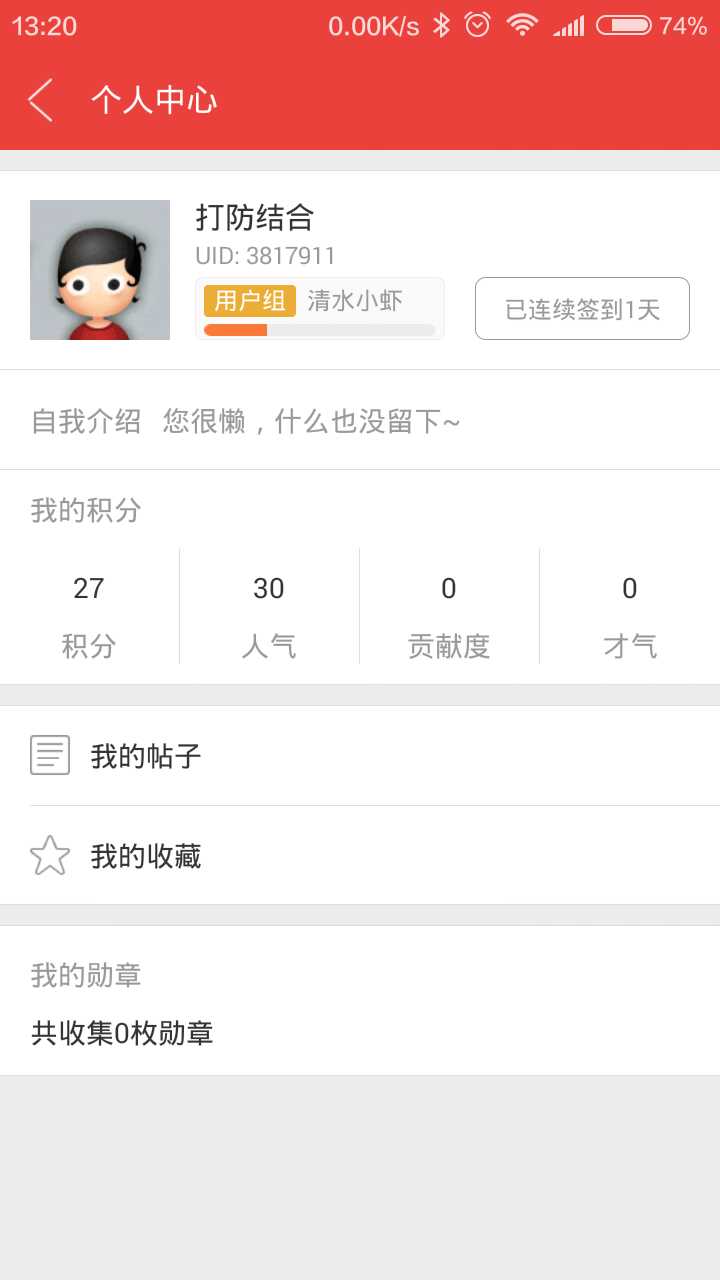
Task: Tap the 已连续签到1天 sign-in button
Action: pyautogui.click(x=582, y=309)
